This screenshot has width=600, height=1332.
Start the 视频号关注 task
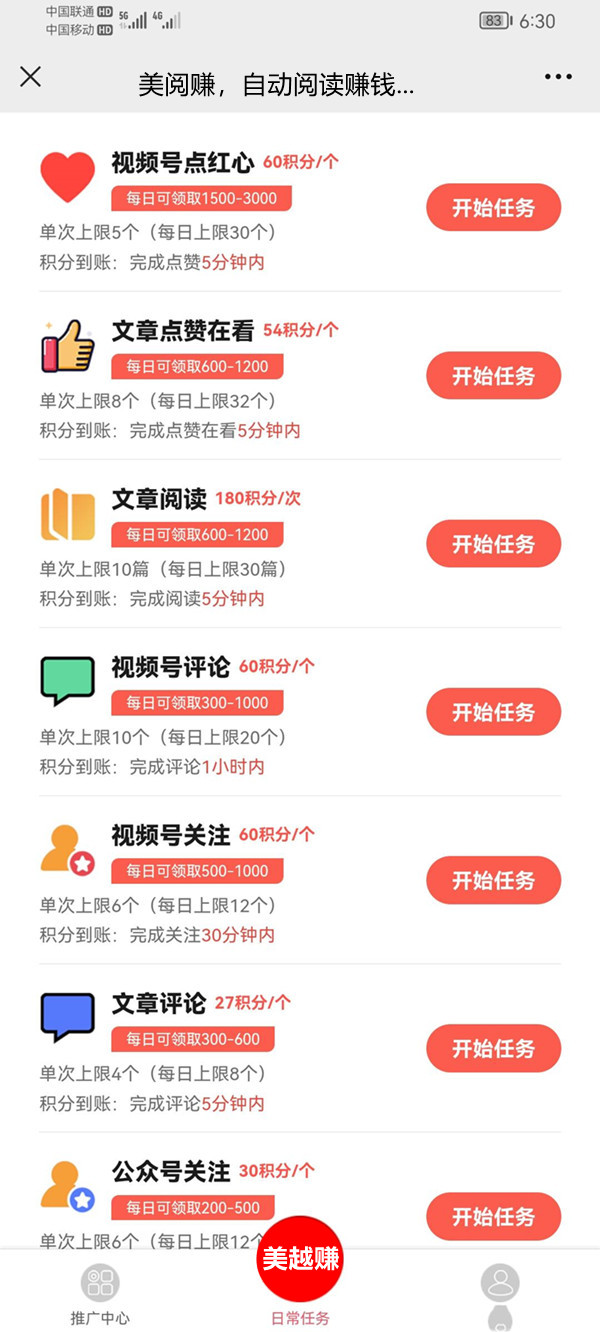click(494, 880)
